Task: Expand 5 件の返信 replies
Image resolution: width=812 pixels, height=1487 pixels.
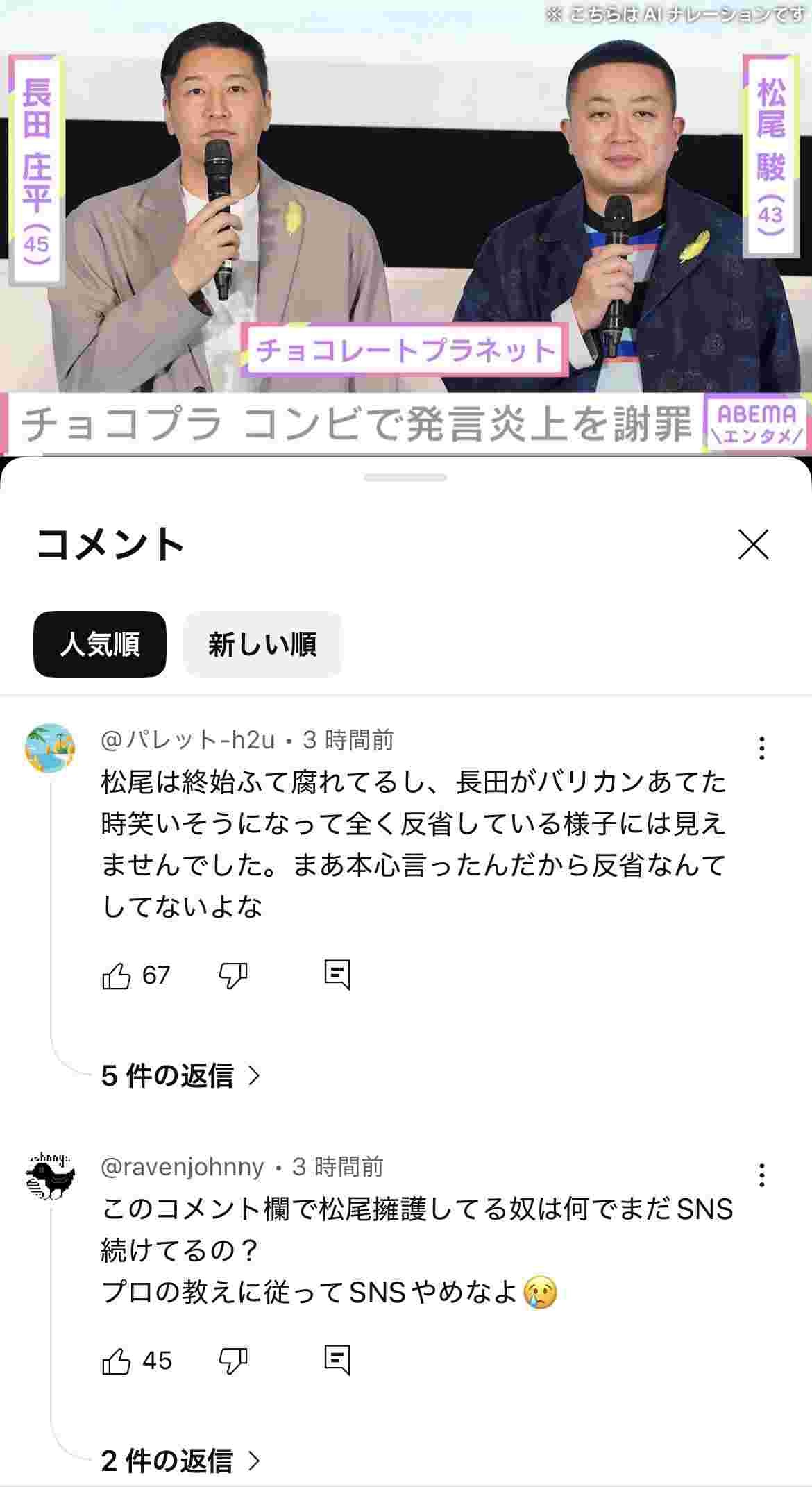Action: 180,1075
